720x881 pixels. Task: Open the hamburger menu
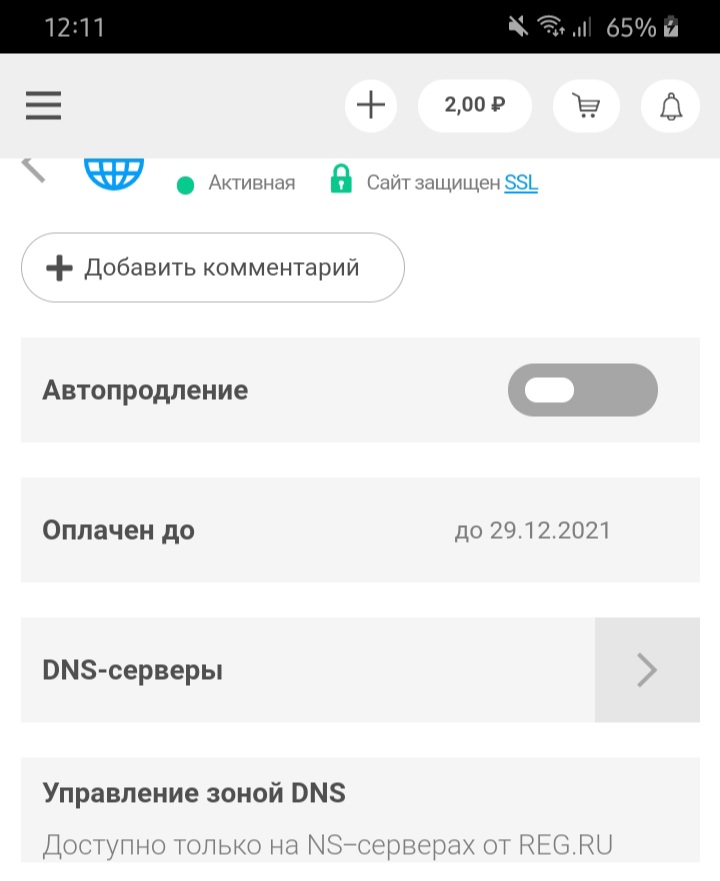pyautogui.click(x=44, y=105)
